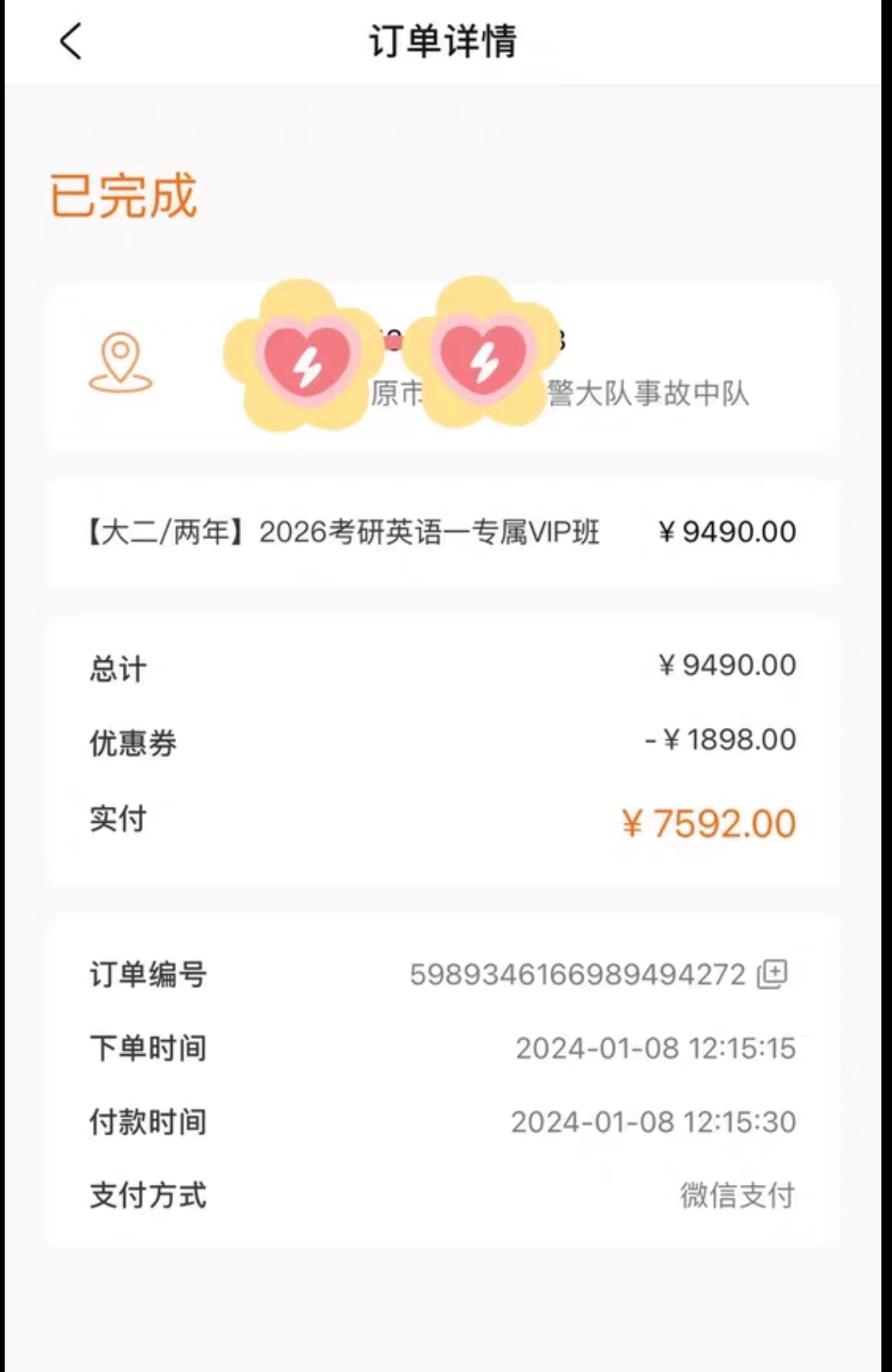Tap the order total ¥9490.00
Screen dimensions: 892x1372
727,665
